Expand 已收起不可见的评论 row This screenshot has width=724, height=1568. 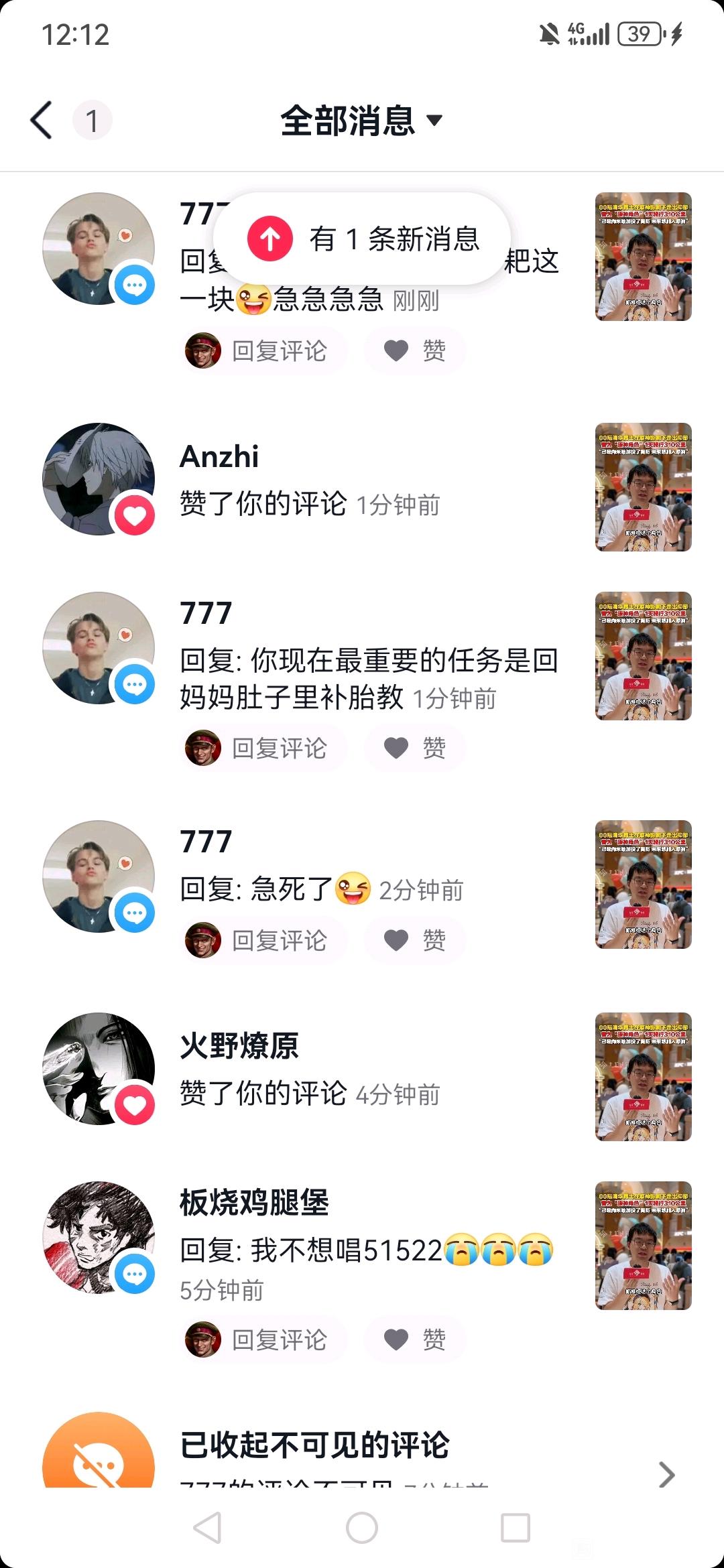362,1454
